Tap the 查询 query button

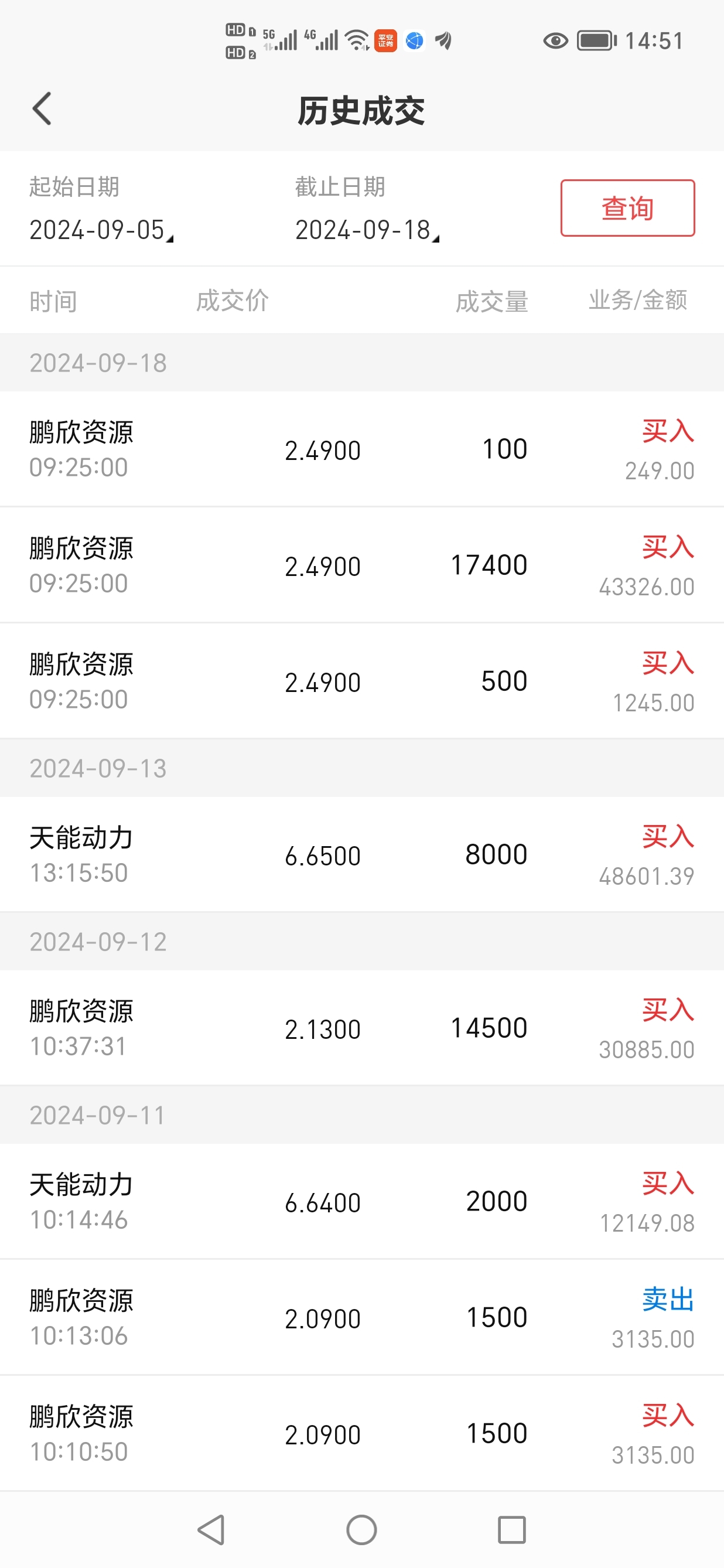(x=627, y=208)
